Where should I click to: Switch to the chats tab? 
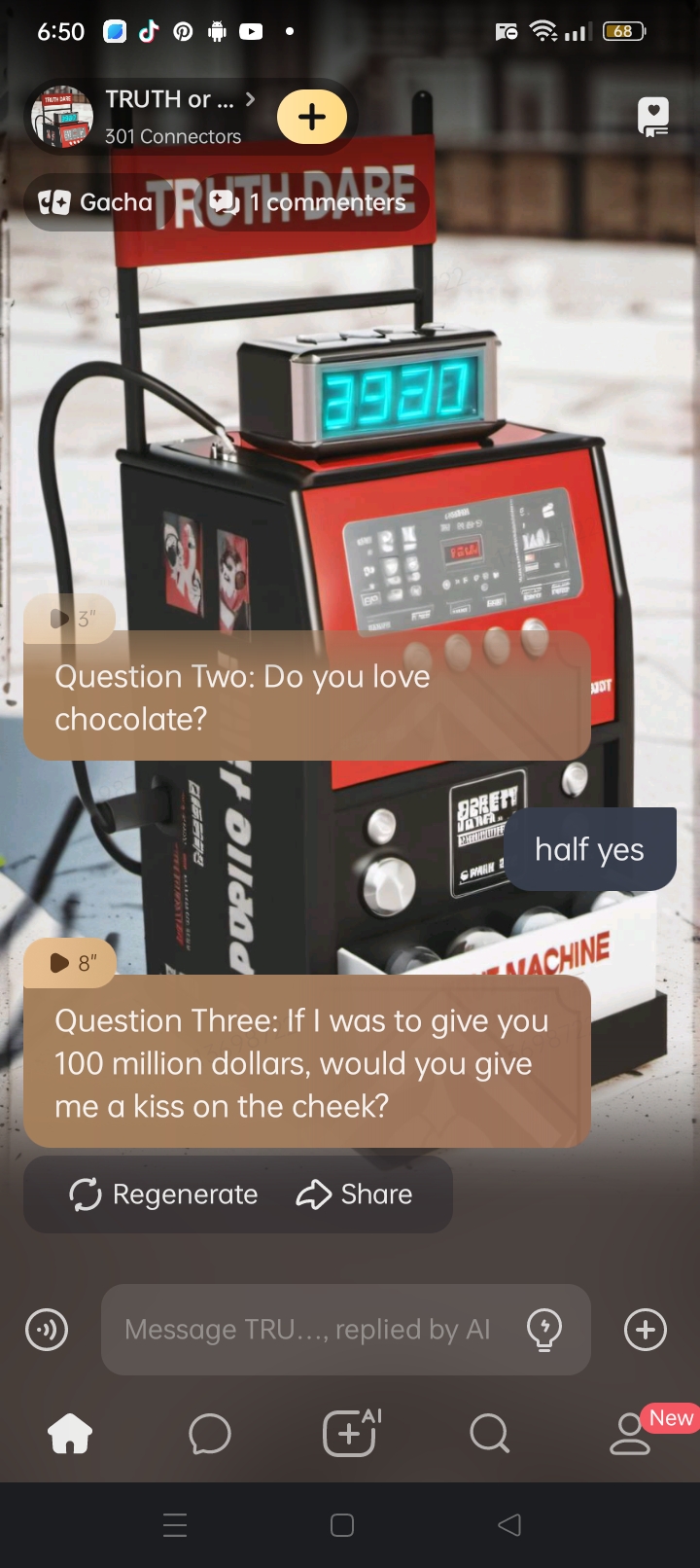pyautogui.click(x=210, y=1434)
